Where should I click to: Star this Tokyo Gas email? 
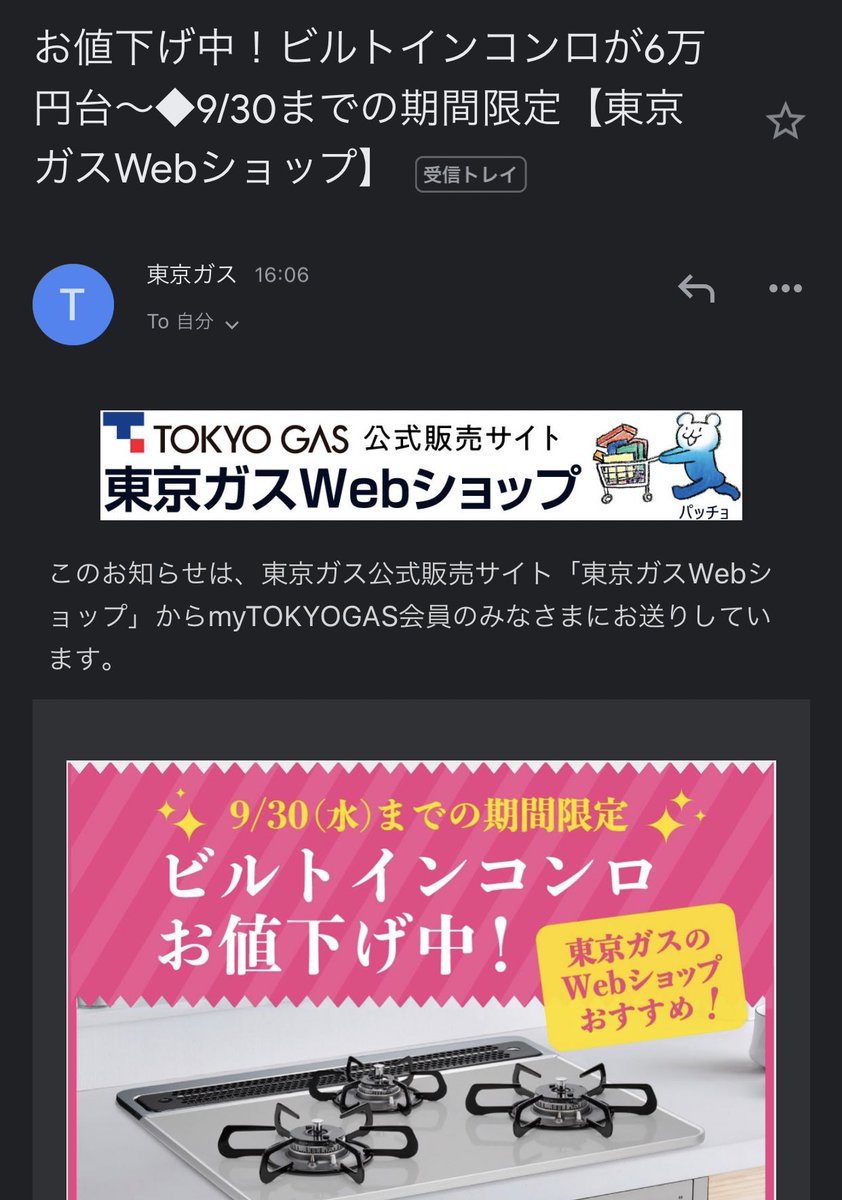(785, 123)
